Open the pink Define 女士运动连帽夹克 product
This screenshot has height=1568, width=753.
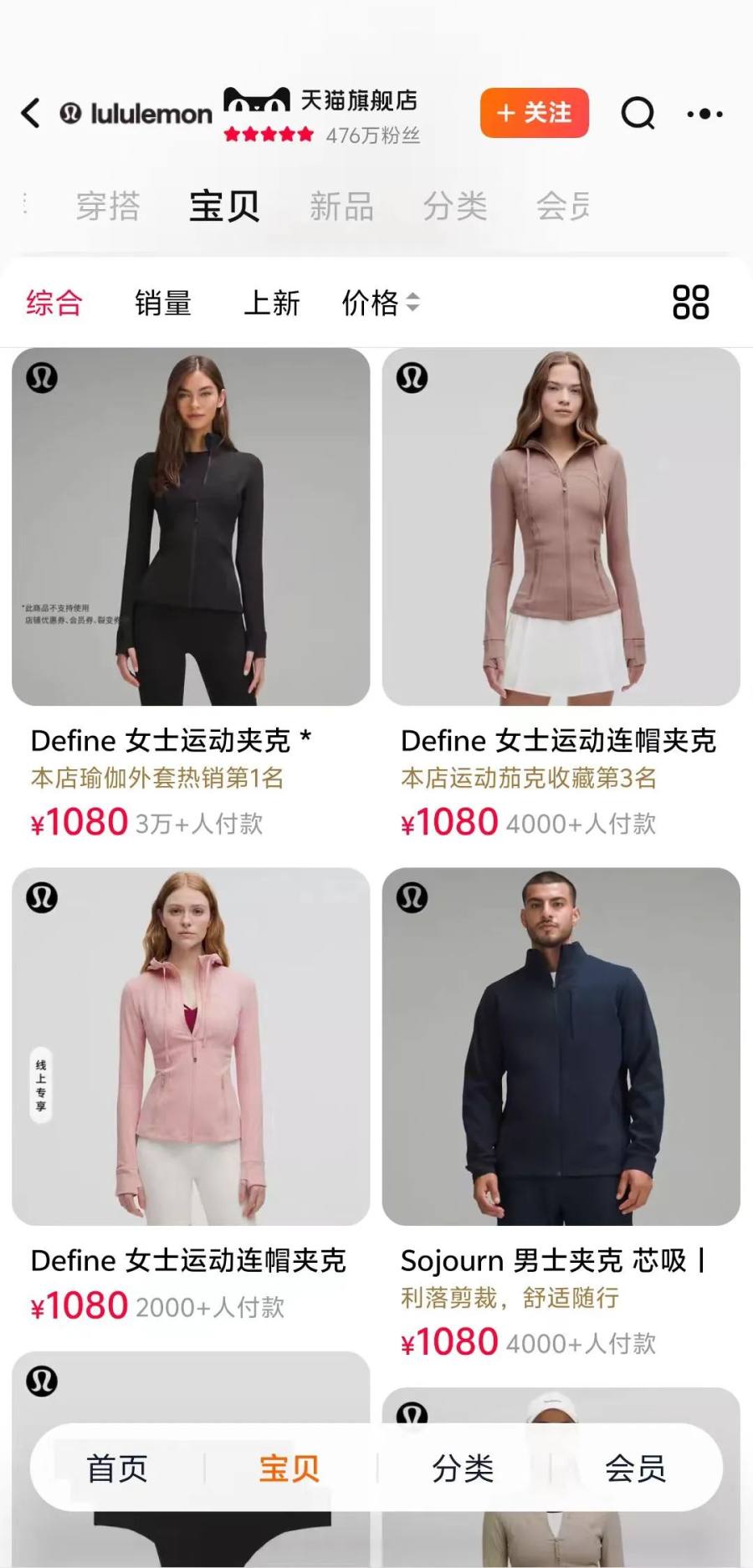(x=191, y=1096)
